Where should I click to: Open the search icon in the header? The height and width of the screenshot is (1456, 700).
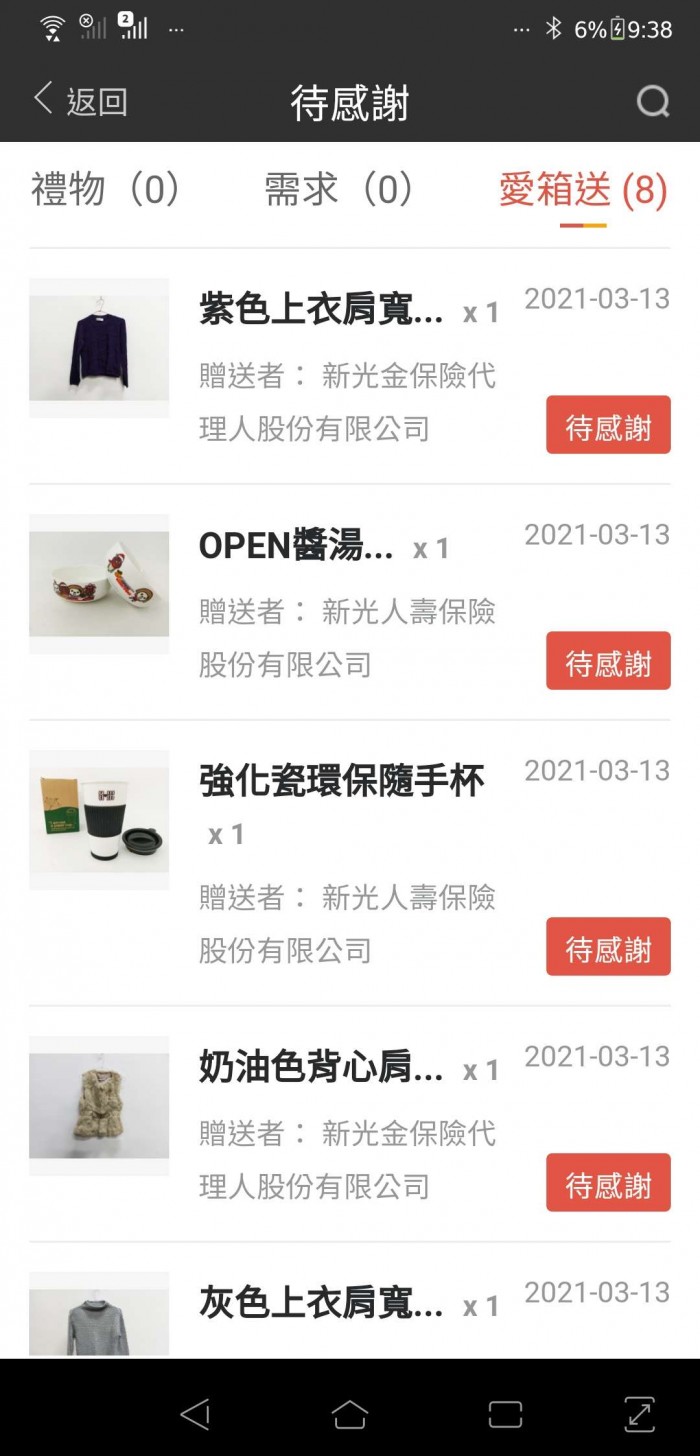[652, 101]
